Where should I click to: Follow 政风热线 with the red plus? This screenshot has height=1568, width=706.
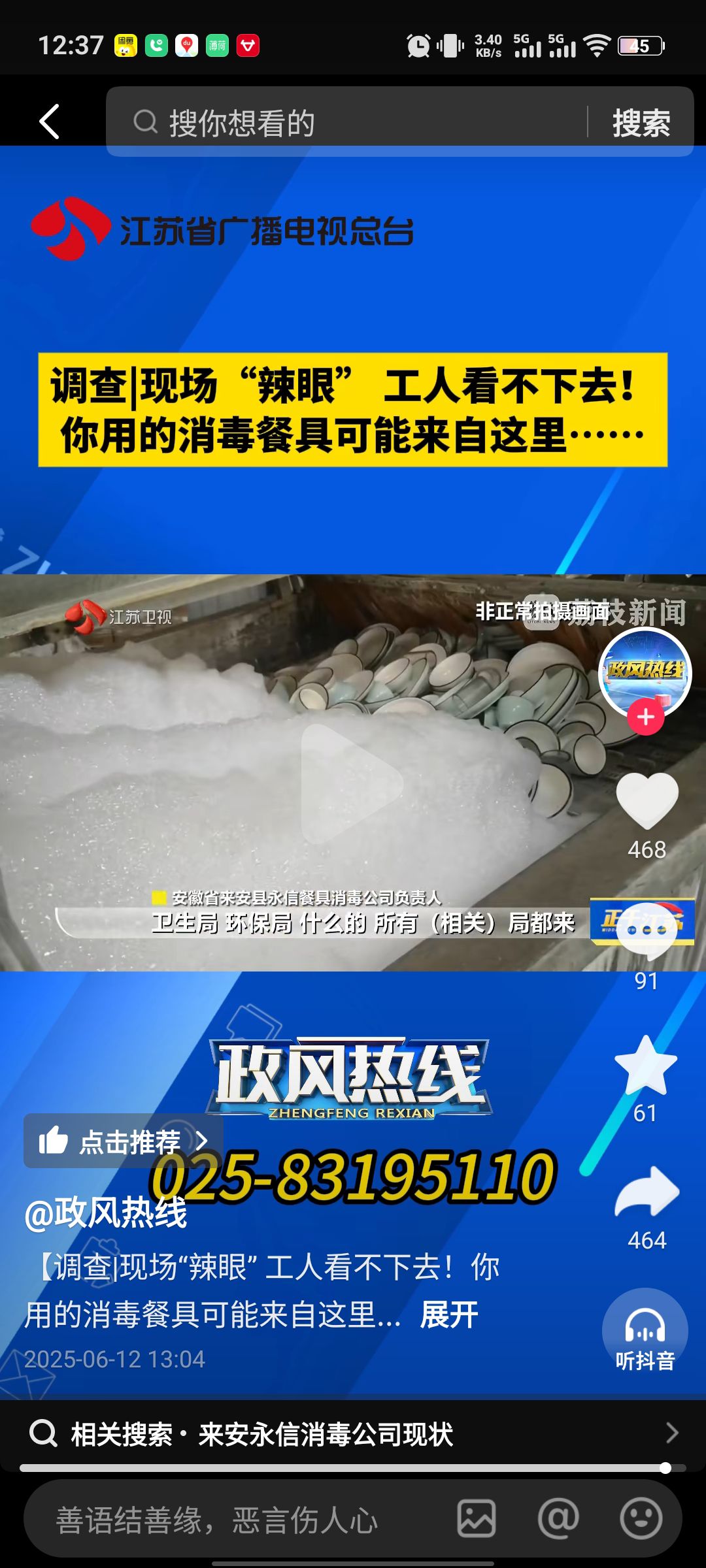point(646,717)
